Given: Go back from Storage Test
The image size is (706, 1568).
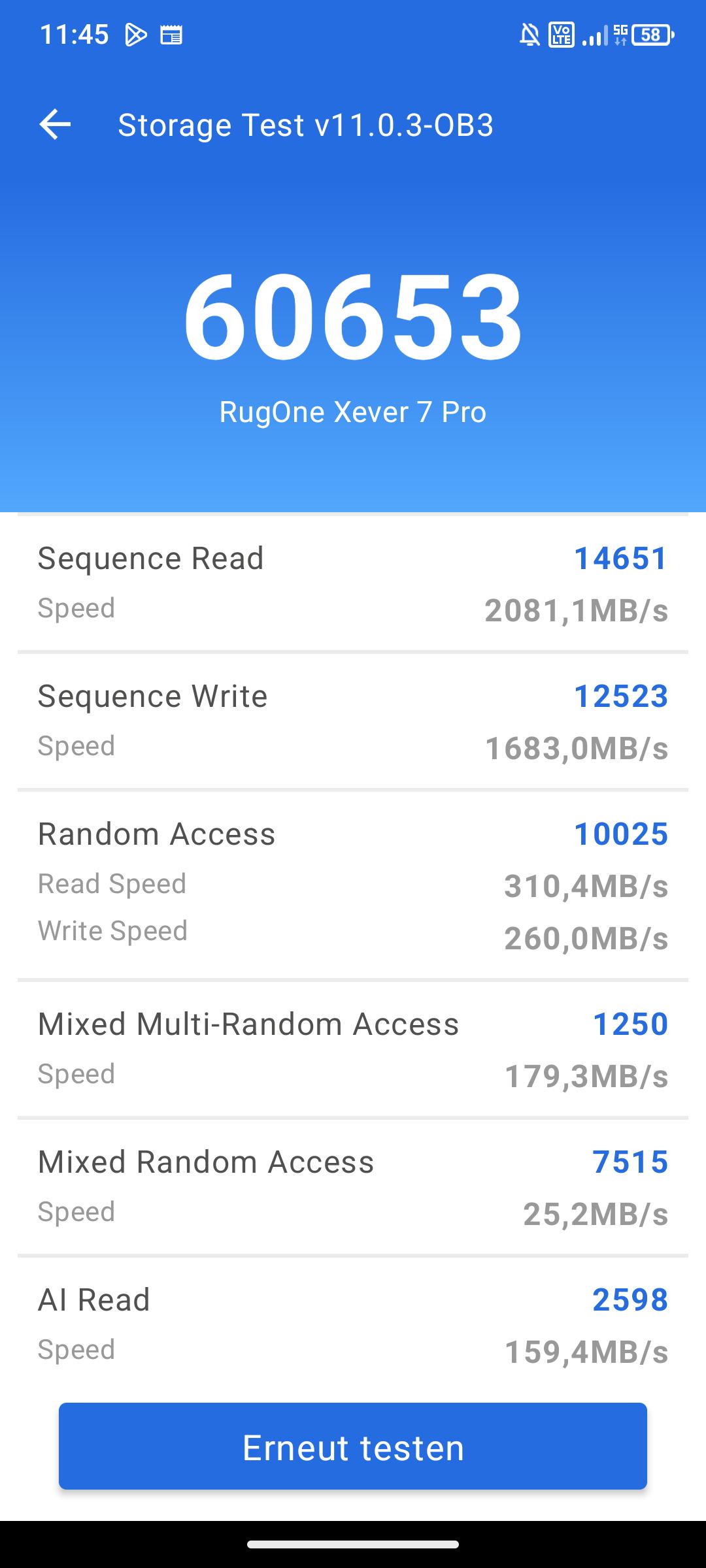Looking at the screenshot, I should pos(55,124).
